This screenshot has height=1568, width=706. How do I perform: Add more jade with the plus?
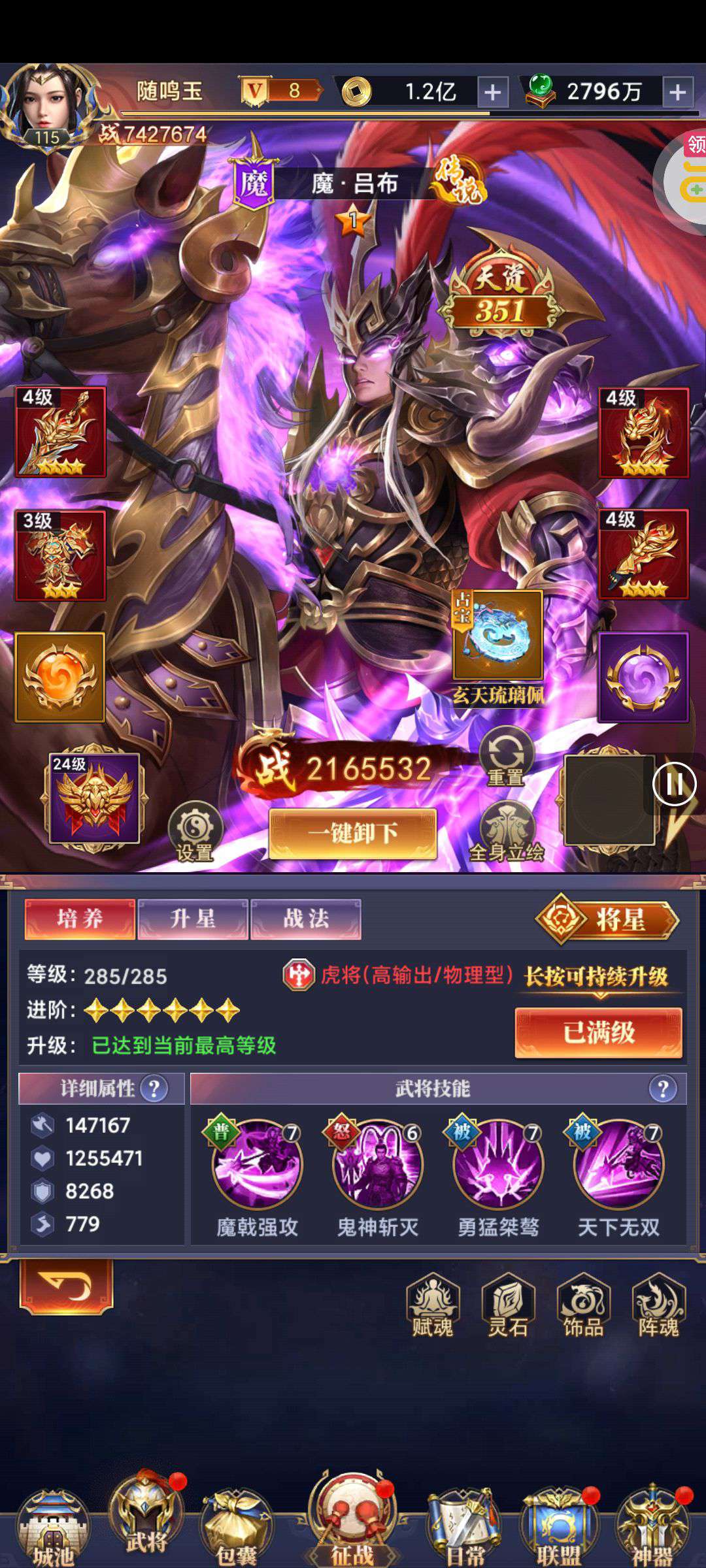point(678,92)
